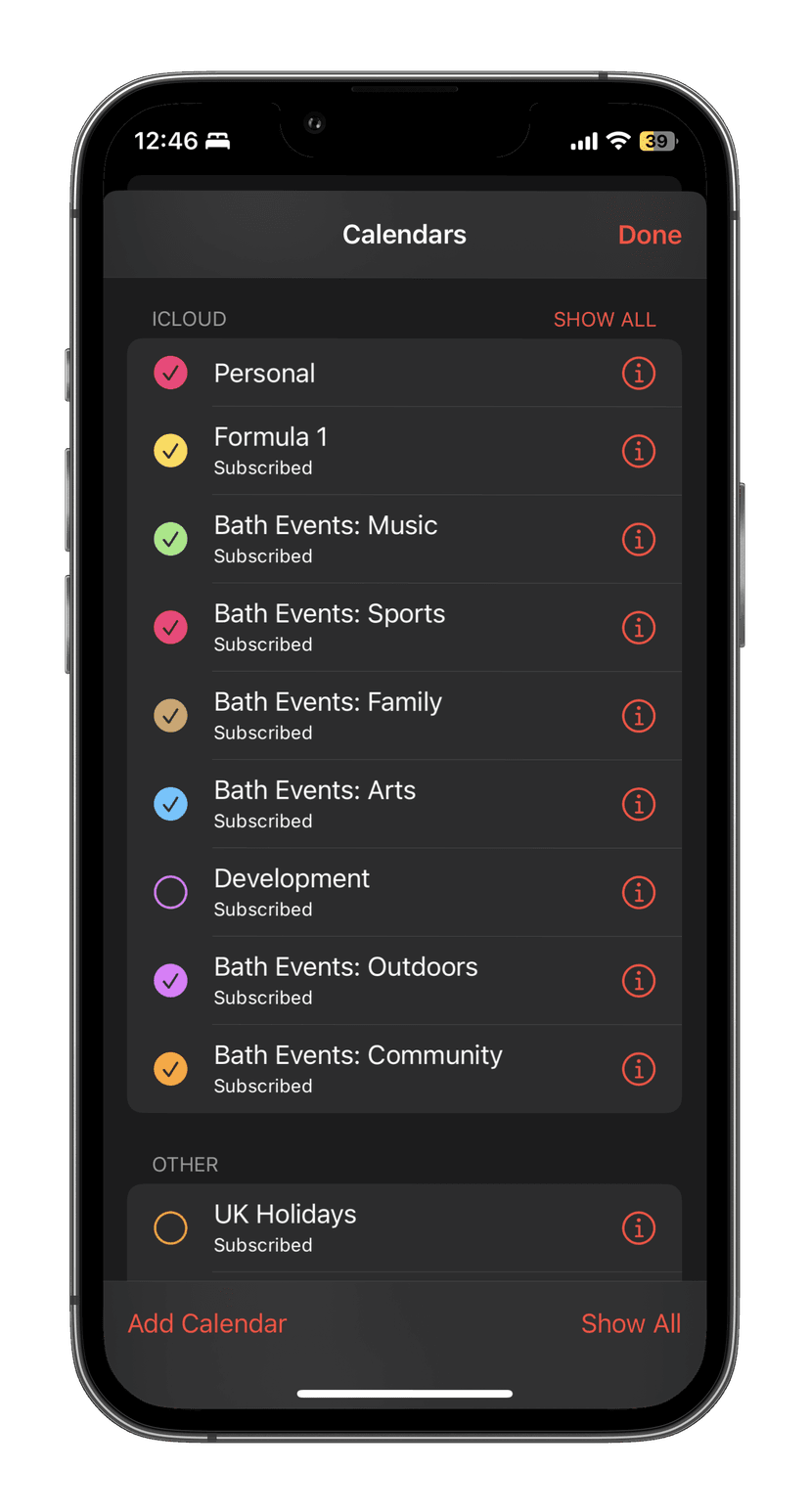
Task: Tap Add Calendar
Action: pyautogui.click(x=207, y=1323)
